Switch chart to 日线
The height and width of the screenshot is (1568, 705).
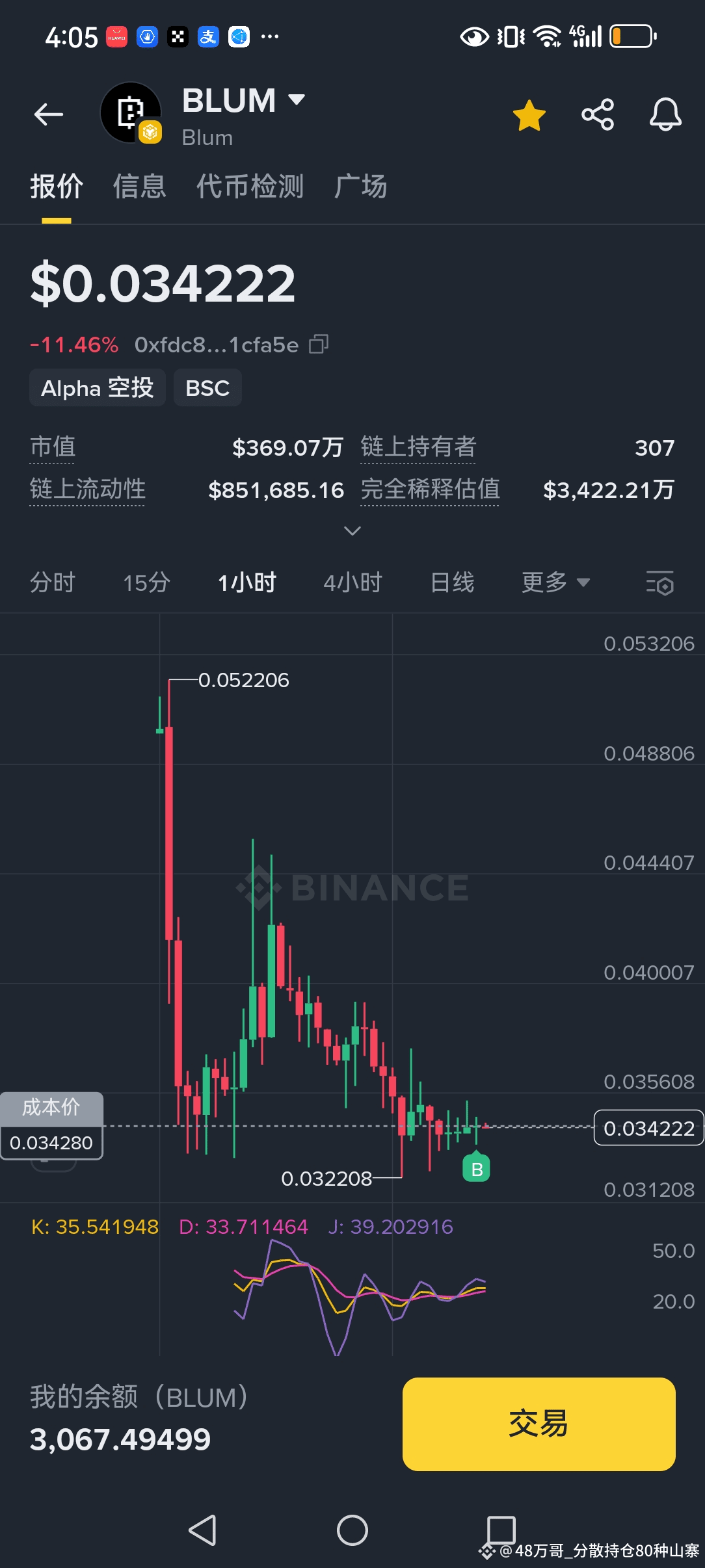[453, 582]
